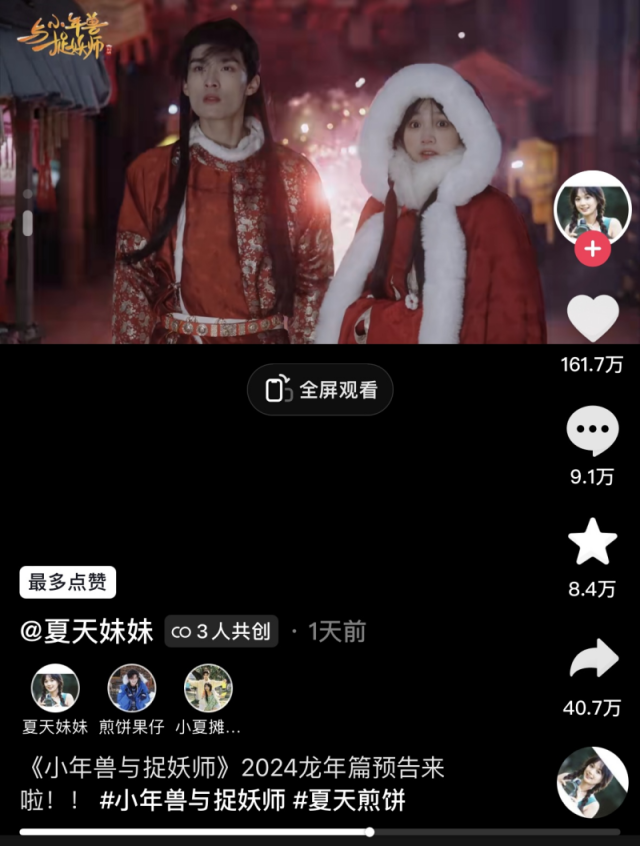Screen dimensions: 640x846
Task: Open hashtag #夏天煎饼
Action: click(x=349, y=800)
